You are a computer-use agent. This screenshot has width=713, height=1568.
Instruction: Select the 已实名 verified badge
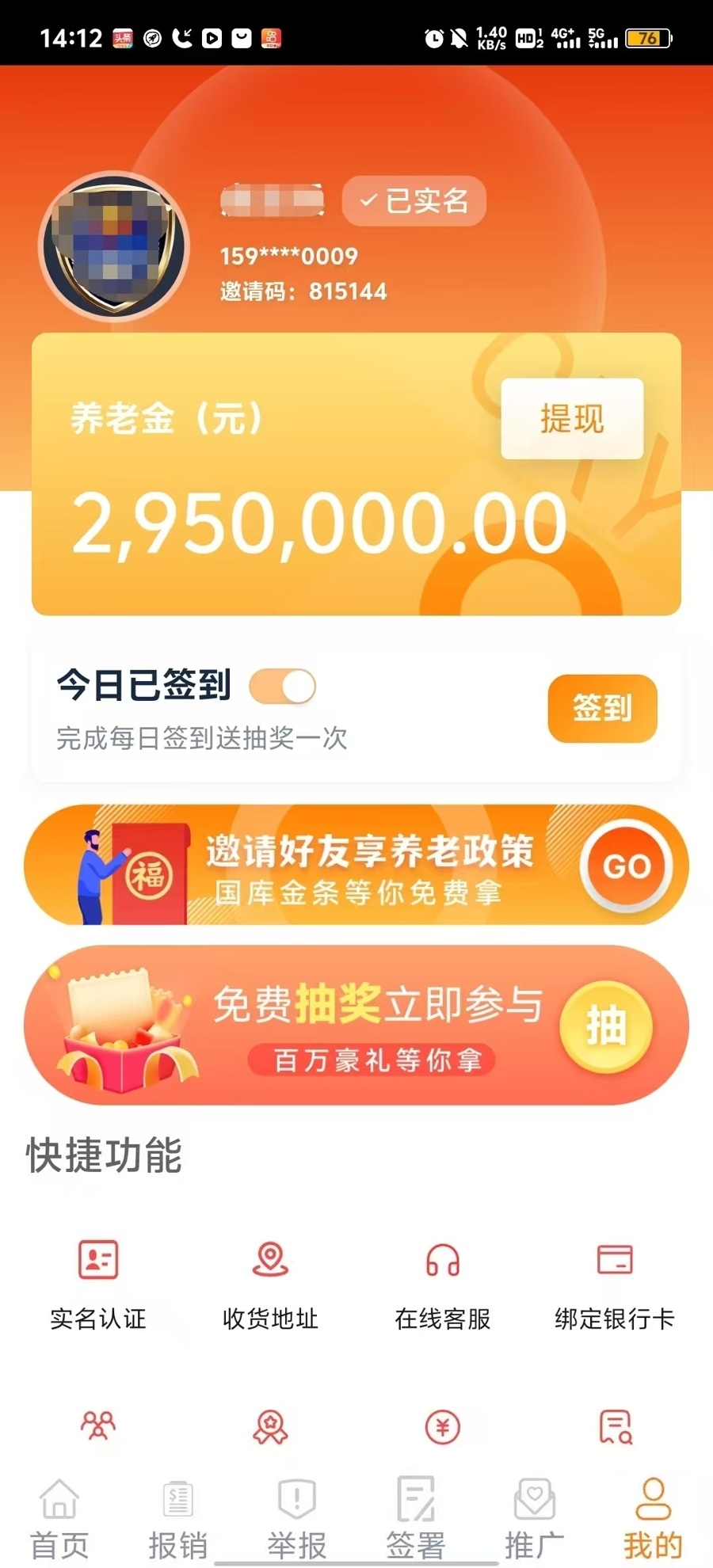413,201
